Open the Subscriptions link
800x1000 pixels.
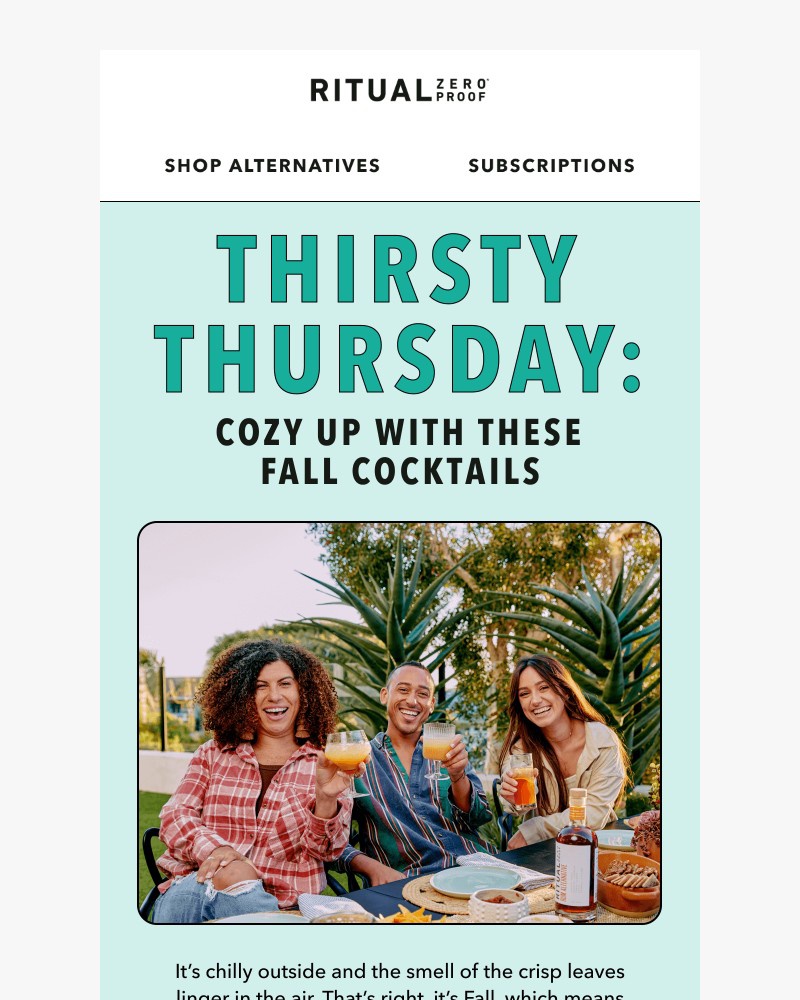click(x=551, y=166)
